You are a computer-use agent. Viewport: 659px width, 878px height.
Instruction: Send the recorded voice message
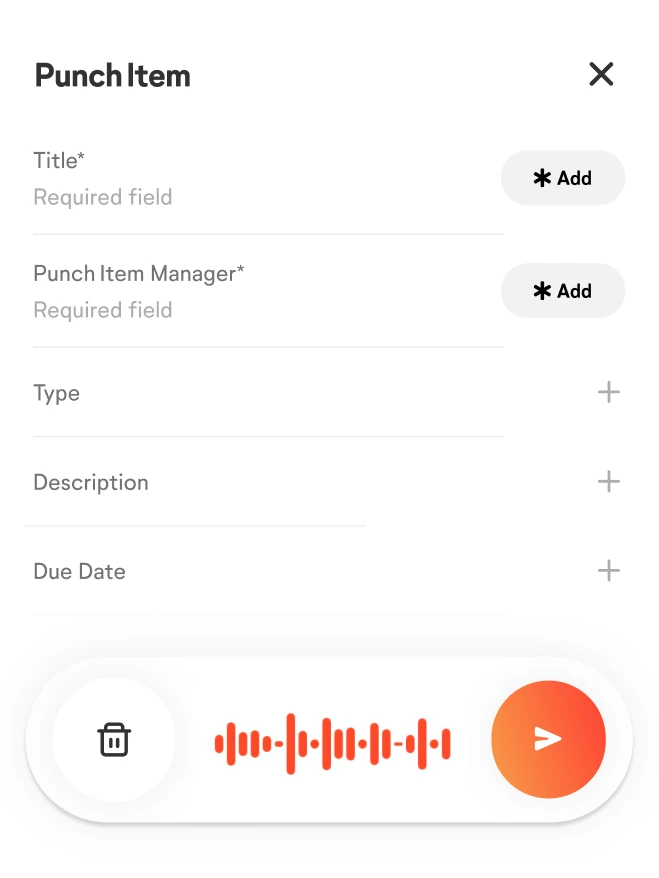pyautogui.click(x=548, y=740)
